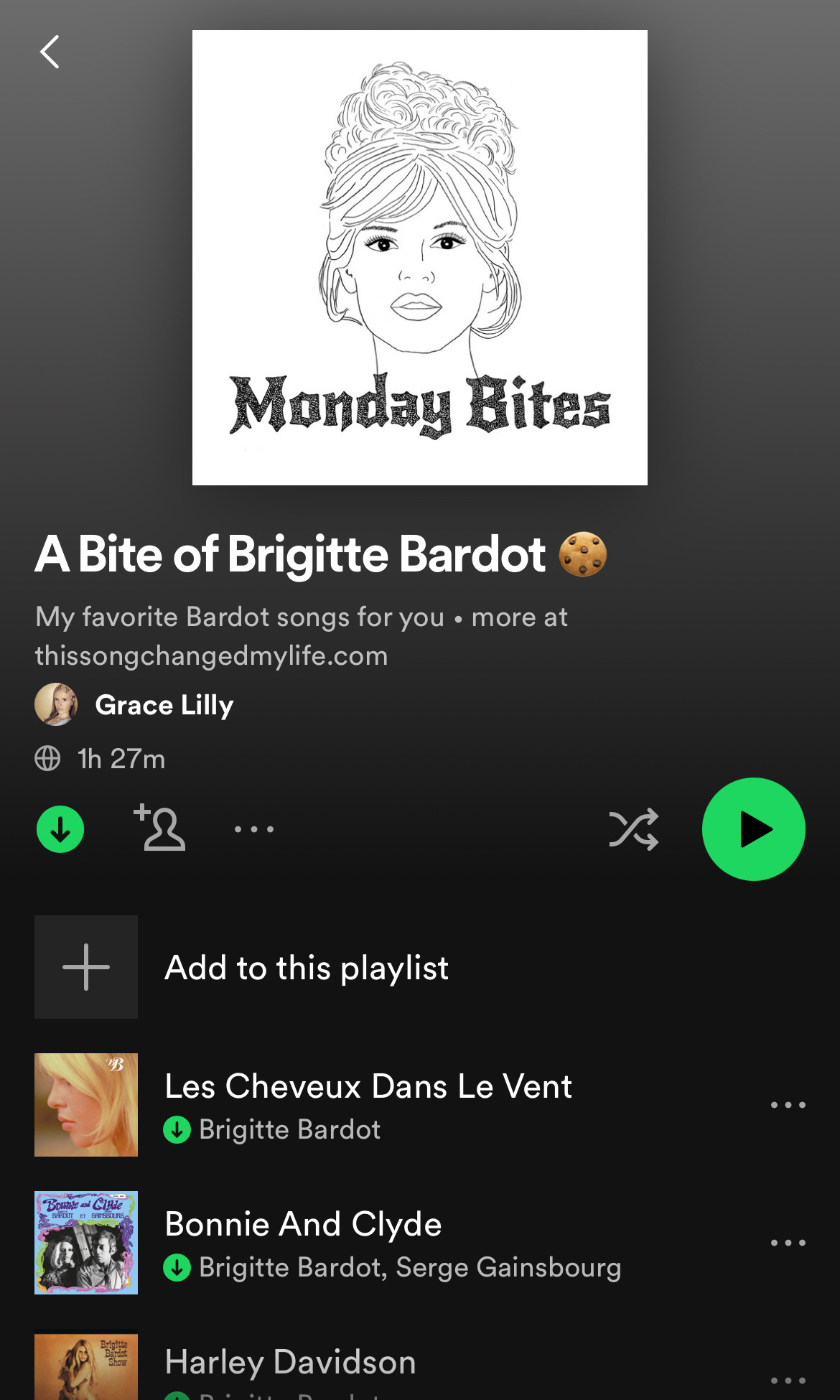Go back using the top-left arrow
The image size is (840, 1400).
[50, 52]
